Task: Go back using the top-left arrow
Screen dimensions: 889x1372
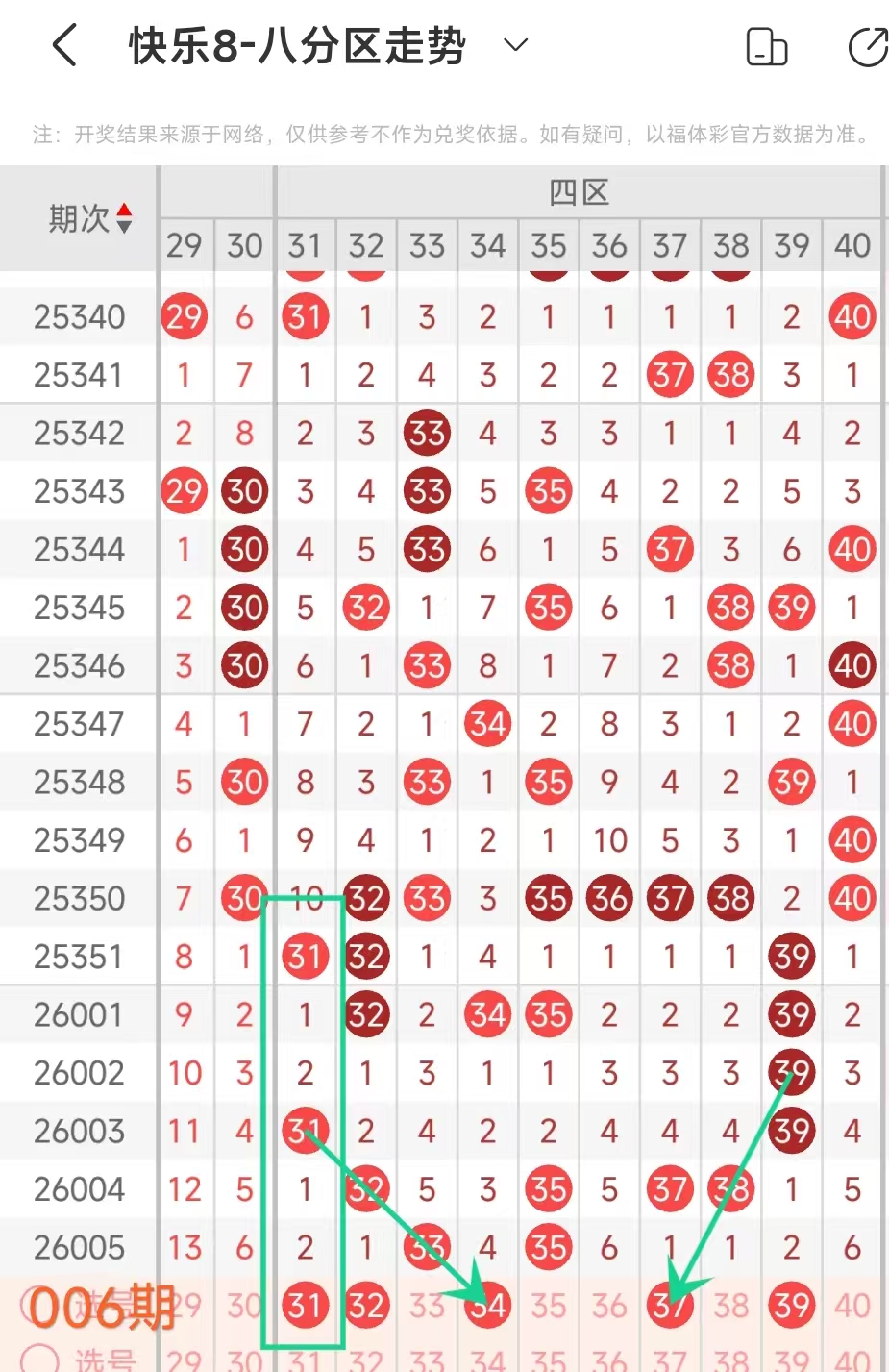Action: pos(64,45)
